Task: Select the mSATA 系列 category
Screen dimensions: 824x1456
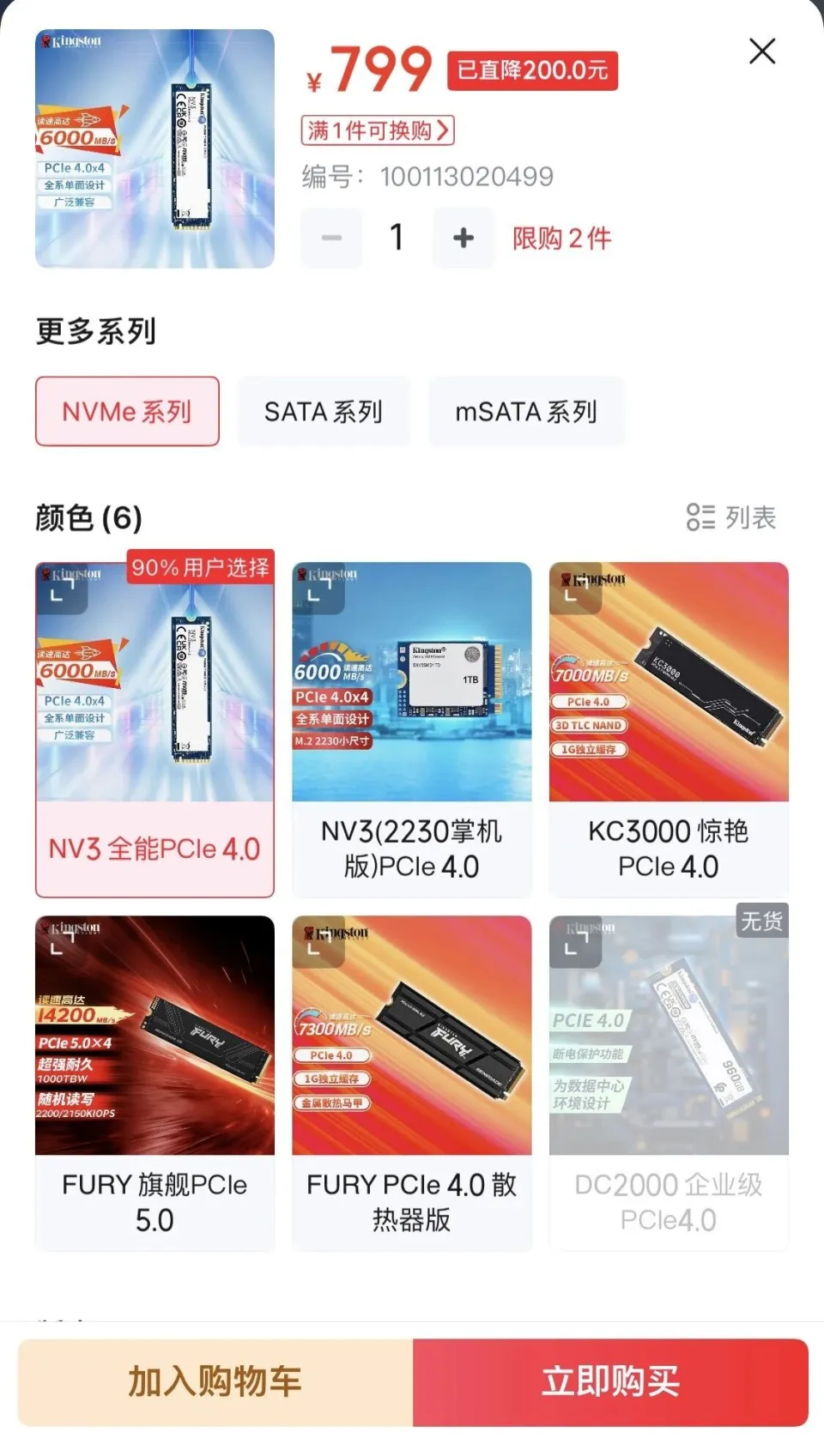Action: [x=526, y=411]
